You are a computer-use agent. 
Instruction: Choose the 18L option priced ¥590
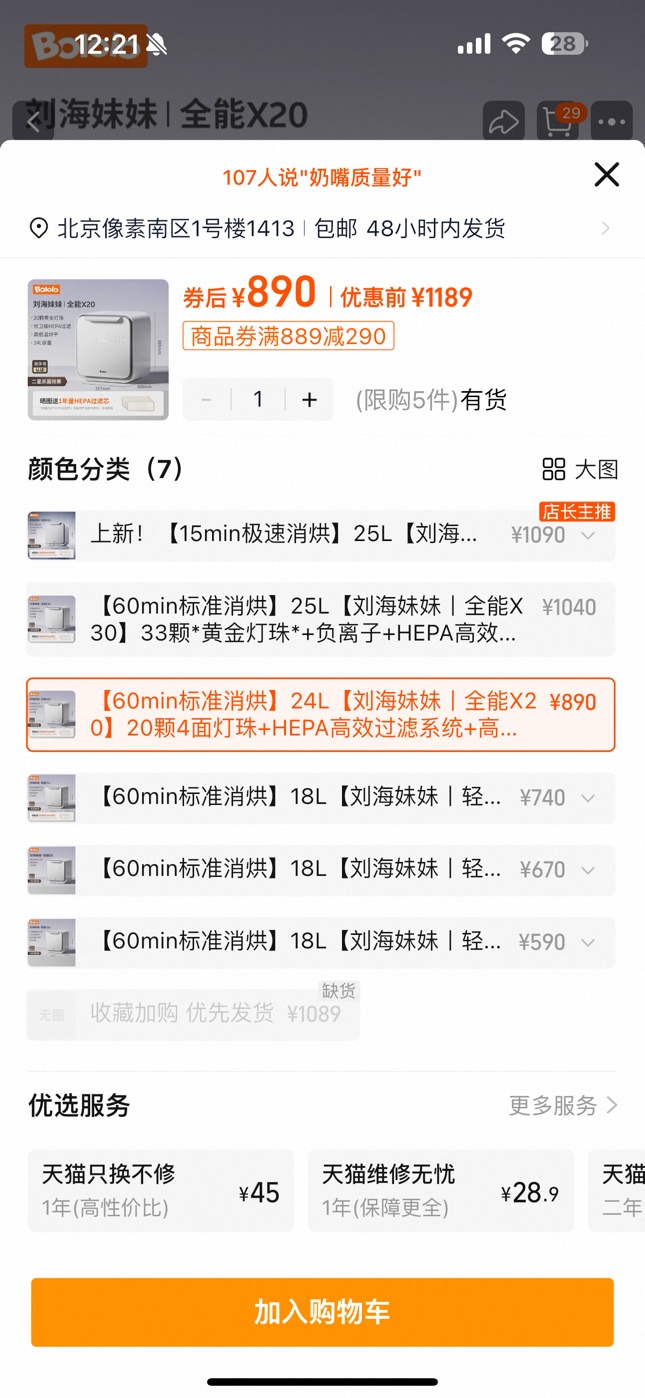click(320, 942)
